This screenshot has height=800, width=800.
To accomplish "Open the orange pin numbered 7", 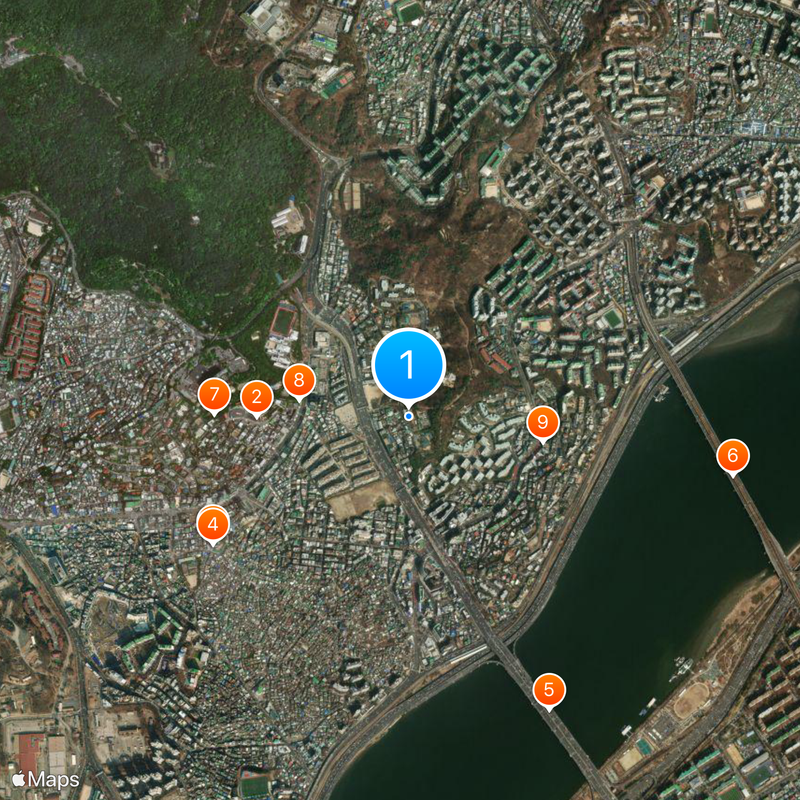I will click(x=213, y=396).
